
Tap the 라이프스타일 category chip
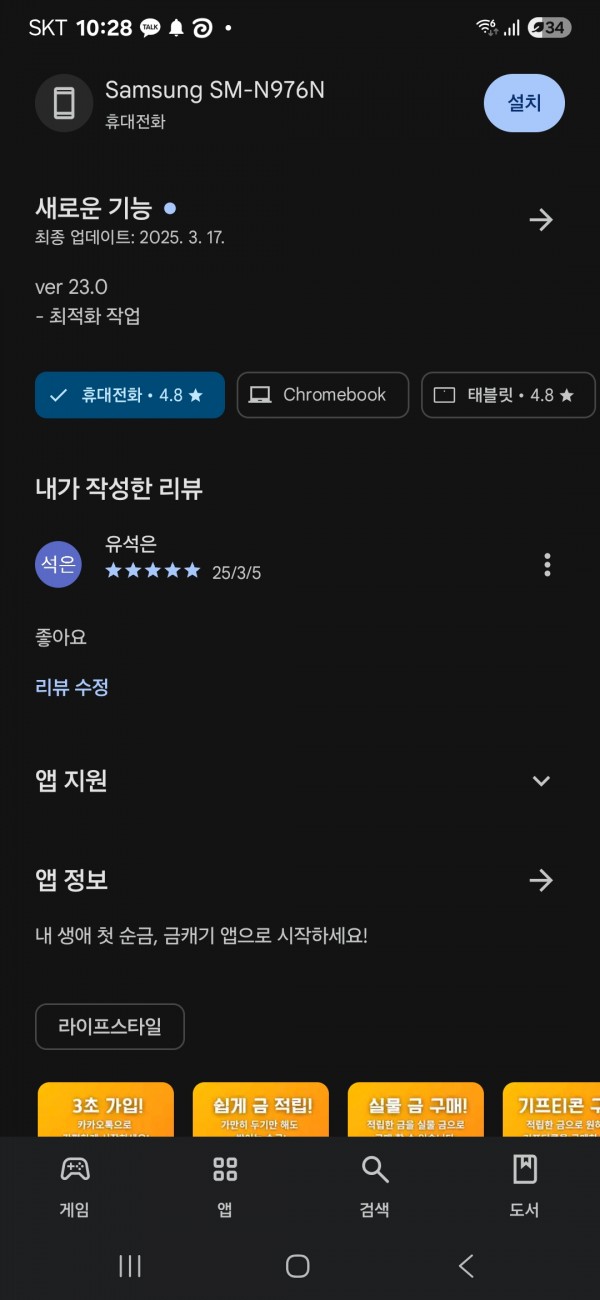[110, 1027]
